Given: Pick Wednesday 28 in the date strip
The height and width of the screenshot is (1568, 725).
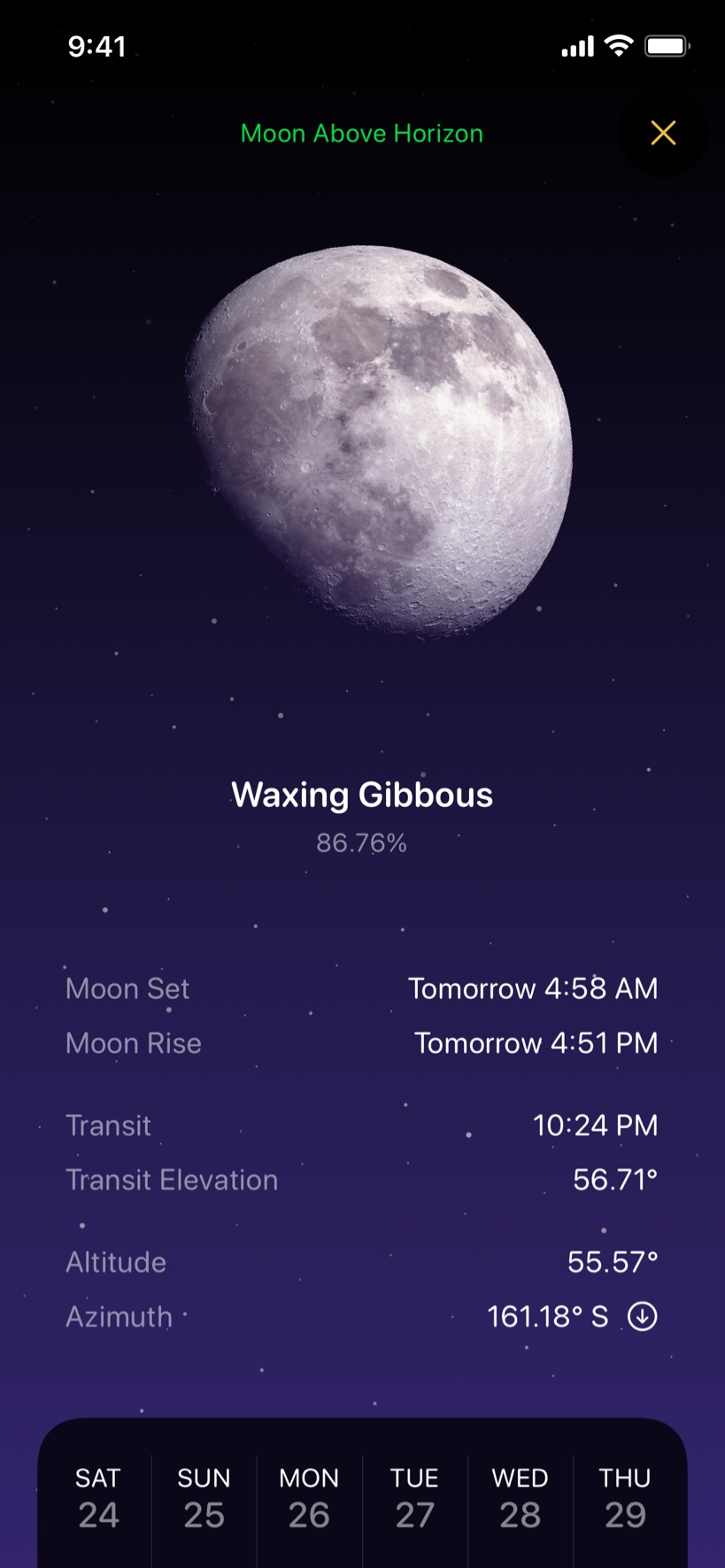Looking at the screenshot, I should (520, 1497).
